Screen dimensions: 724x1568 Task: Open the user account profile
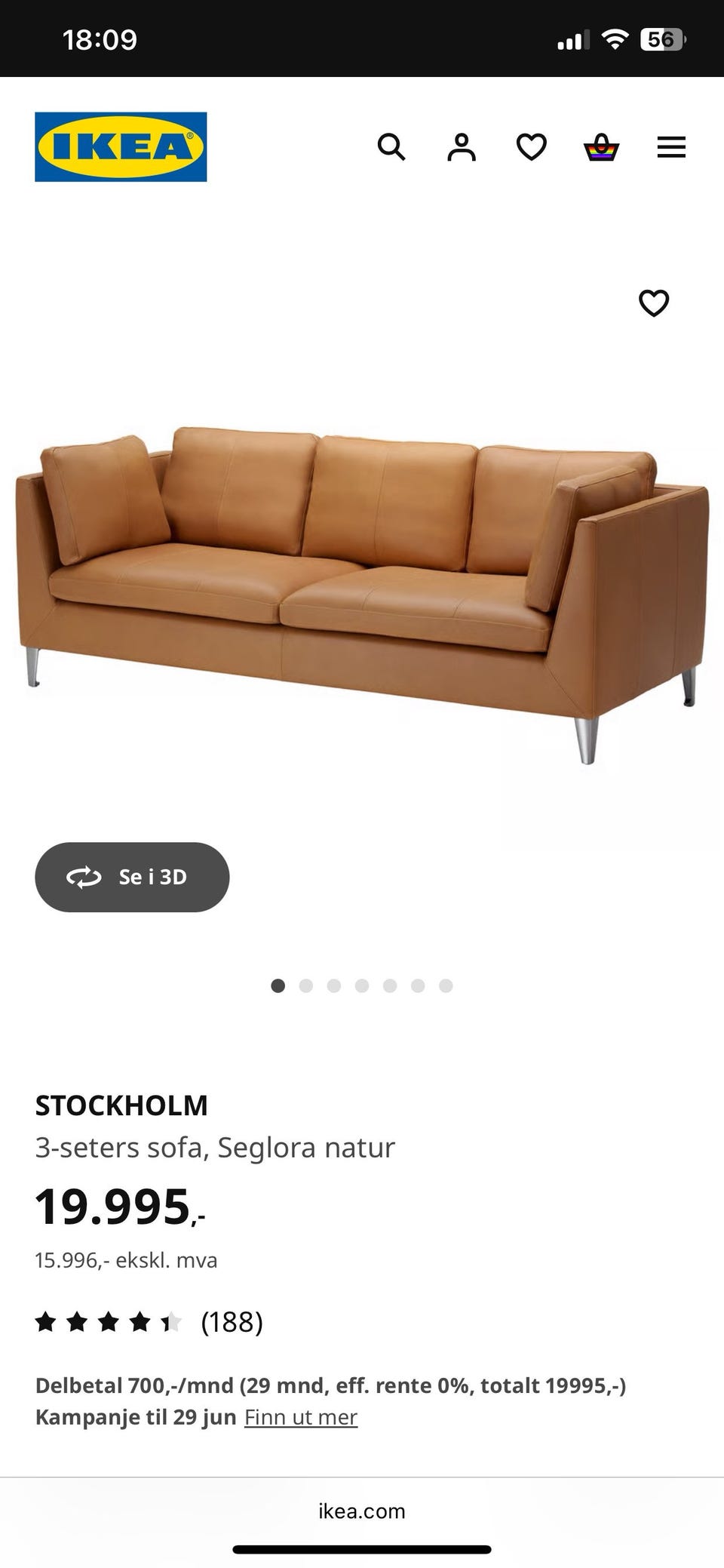(462, 147)
